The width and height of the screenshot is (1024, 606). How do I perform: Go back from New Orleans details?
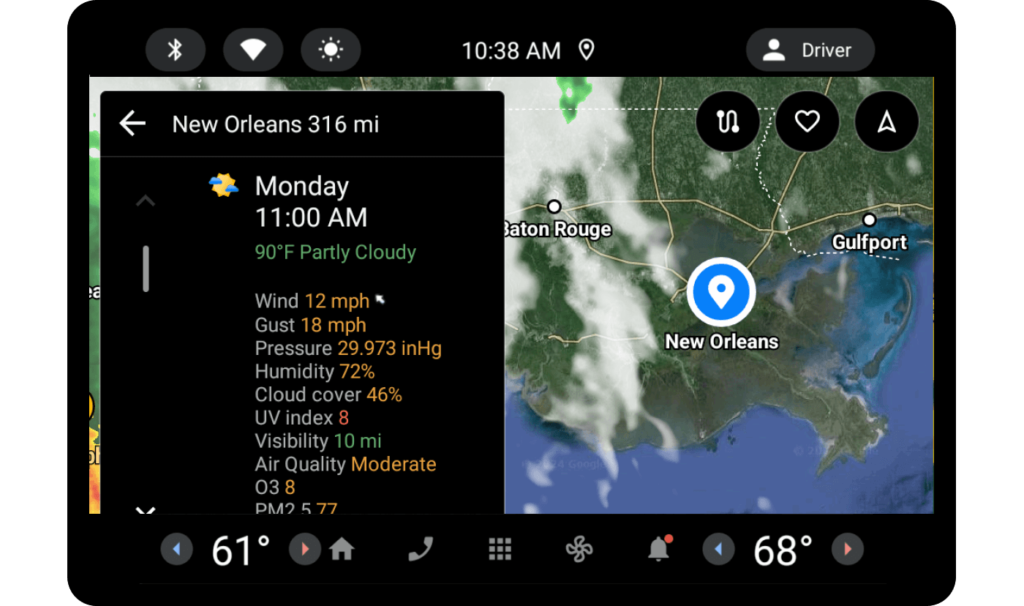pos(132,124)
